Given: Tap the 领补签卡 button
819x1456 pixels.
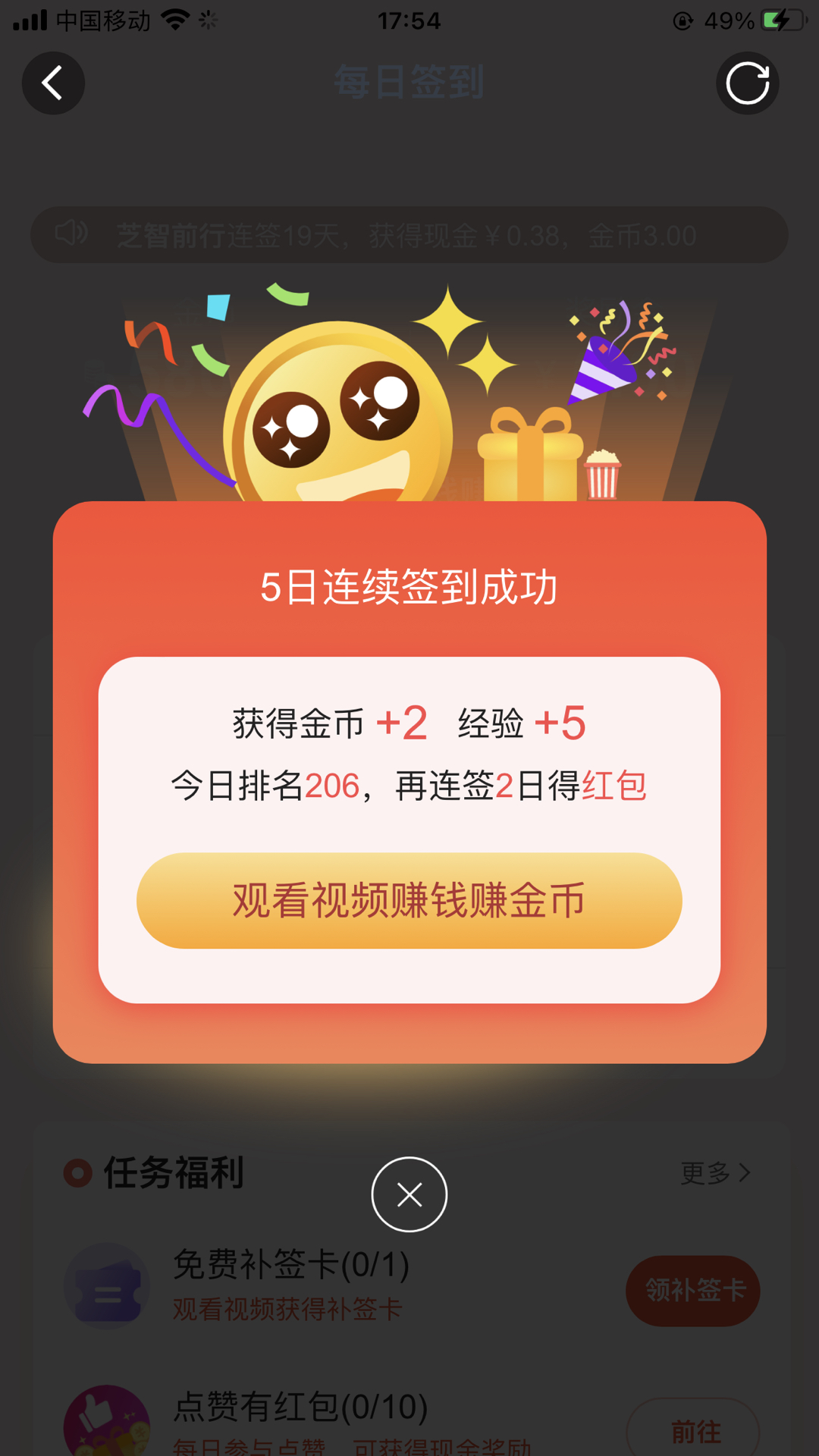Looking at the screenshot, I should point(692,1291).
